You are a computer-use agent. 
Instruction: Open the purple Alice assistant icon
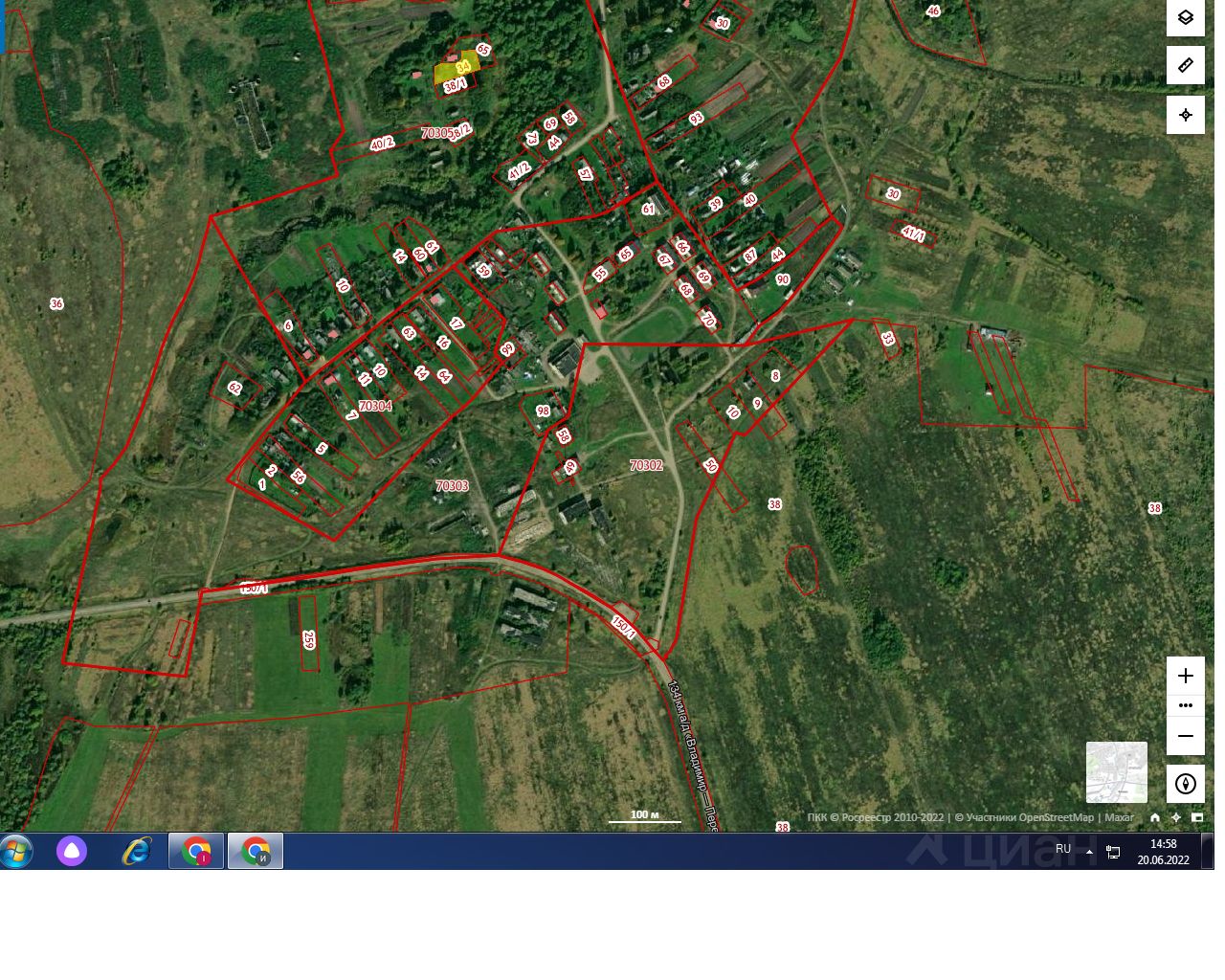pyautogui.click(x=72, y=850)
